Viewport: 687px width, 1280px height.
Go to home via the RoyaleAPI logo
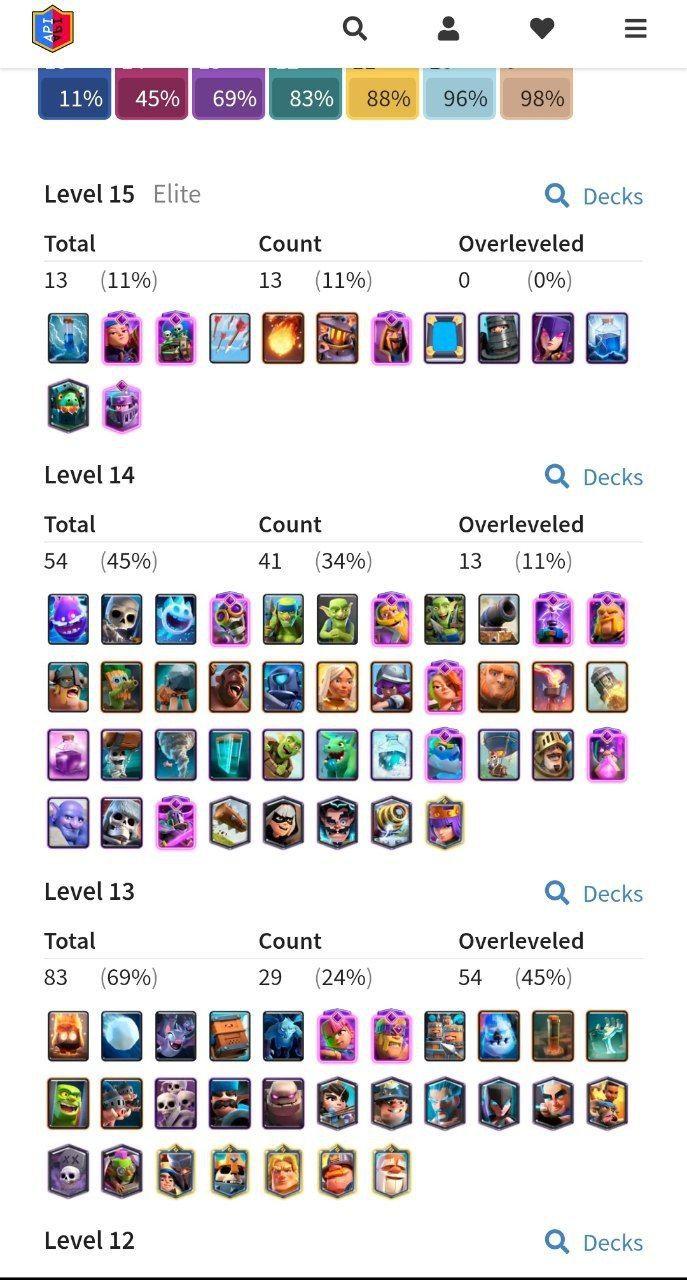coord(53,29)
